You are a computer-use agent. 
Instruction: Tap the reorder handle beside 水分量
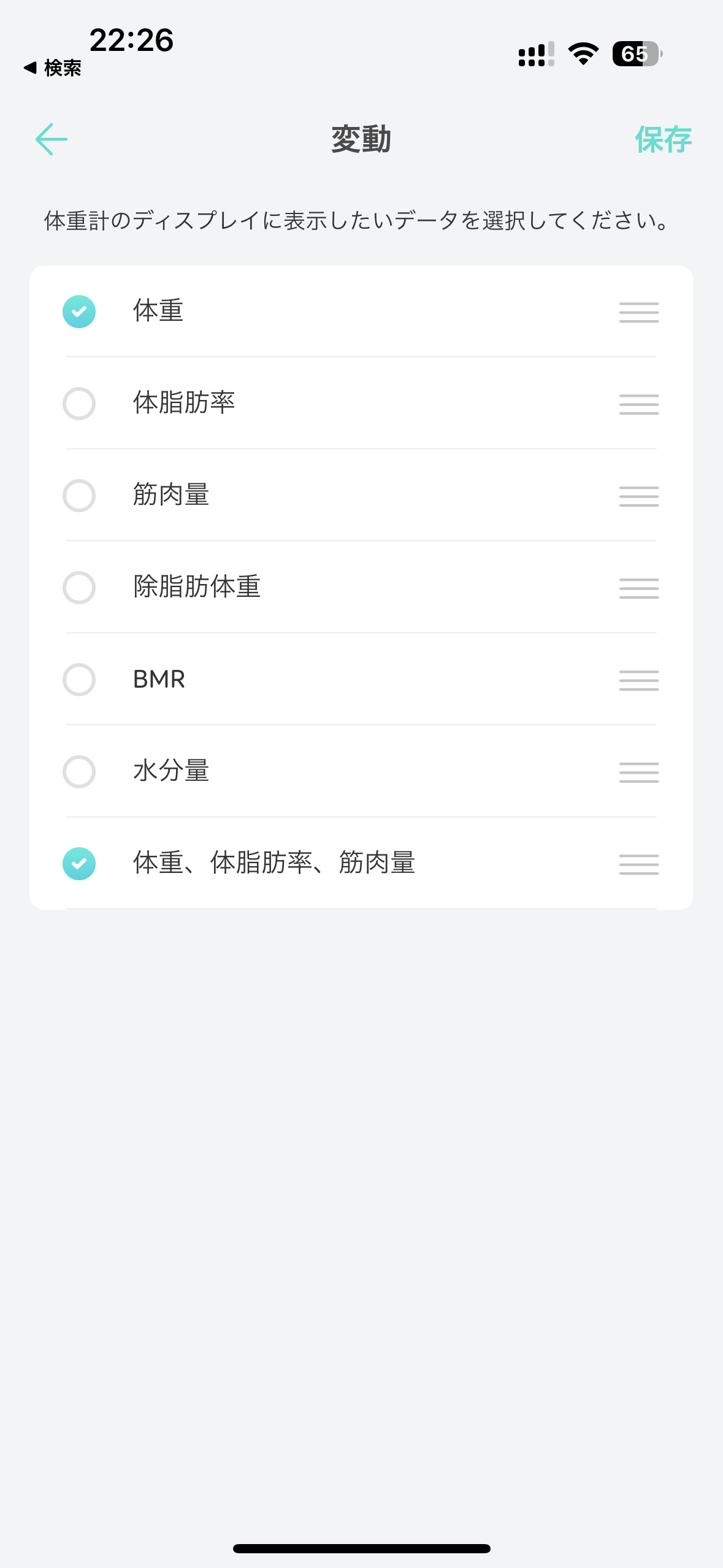tap(639, 772)
